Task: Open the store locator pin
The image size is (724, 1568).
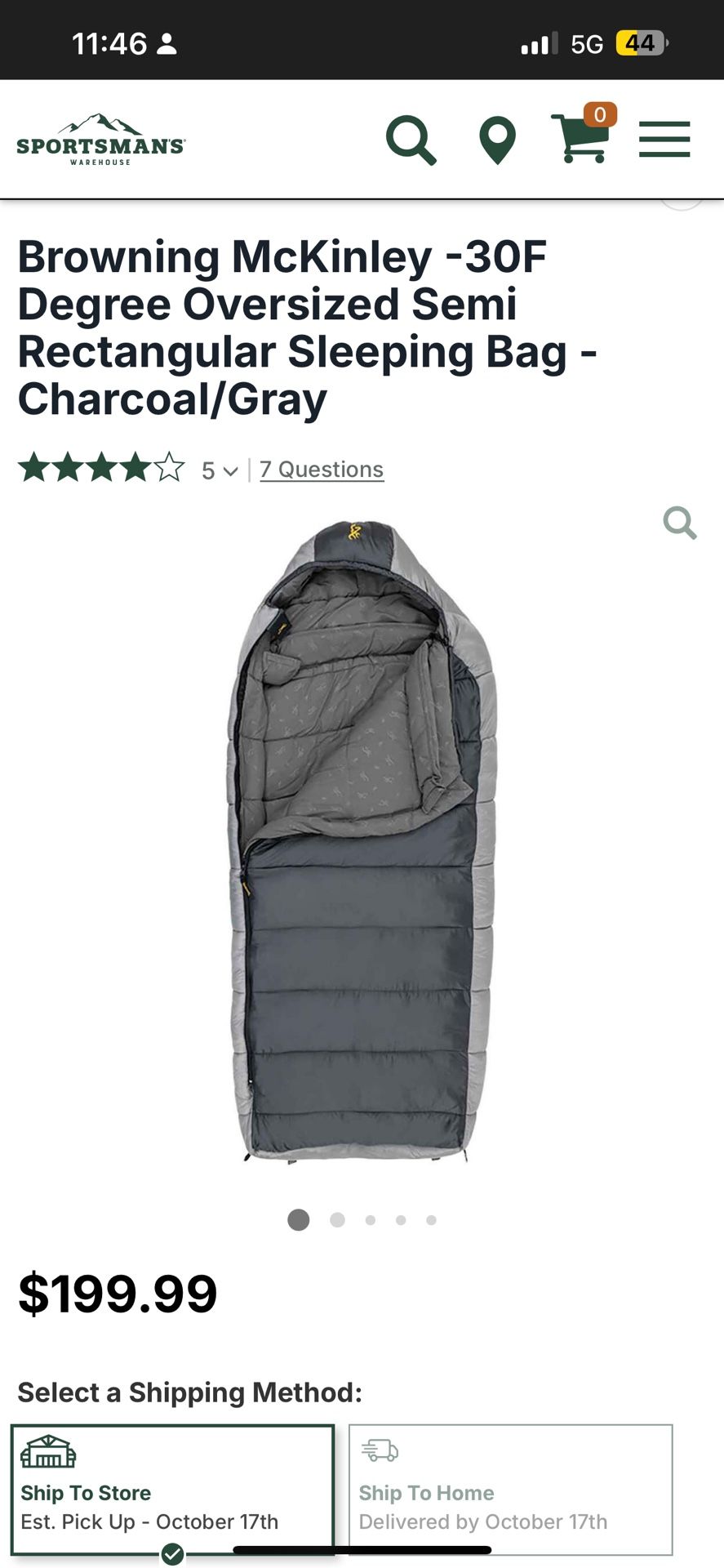Action: click(497, 140)
